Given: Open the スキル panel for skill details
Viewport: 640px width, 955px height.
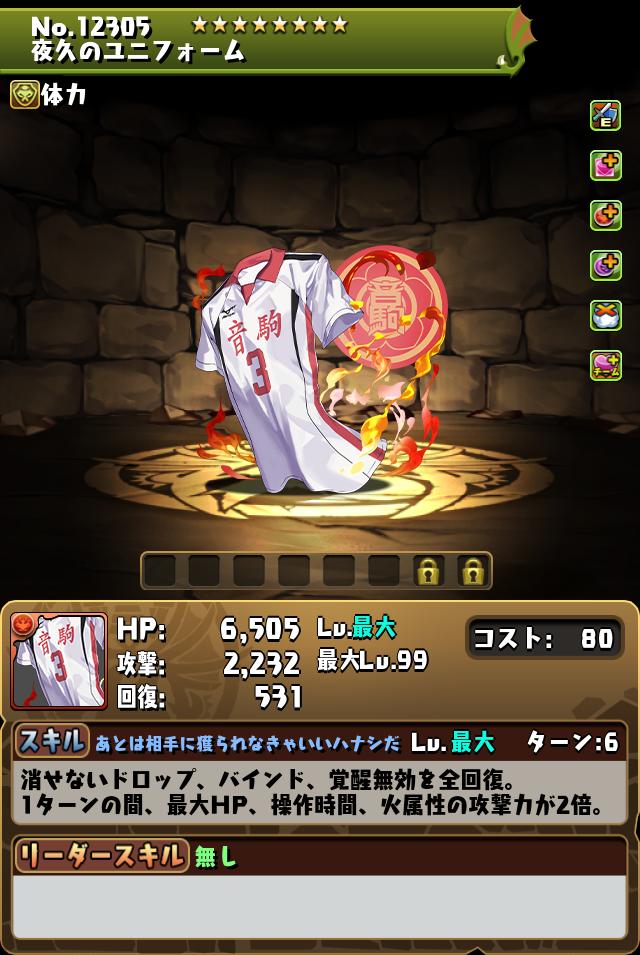Looking at the screenshot, I should pos(50,741).
